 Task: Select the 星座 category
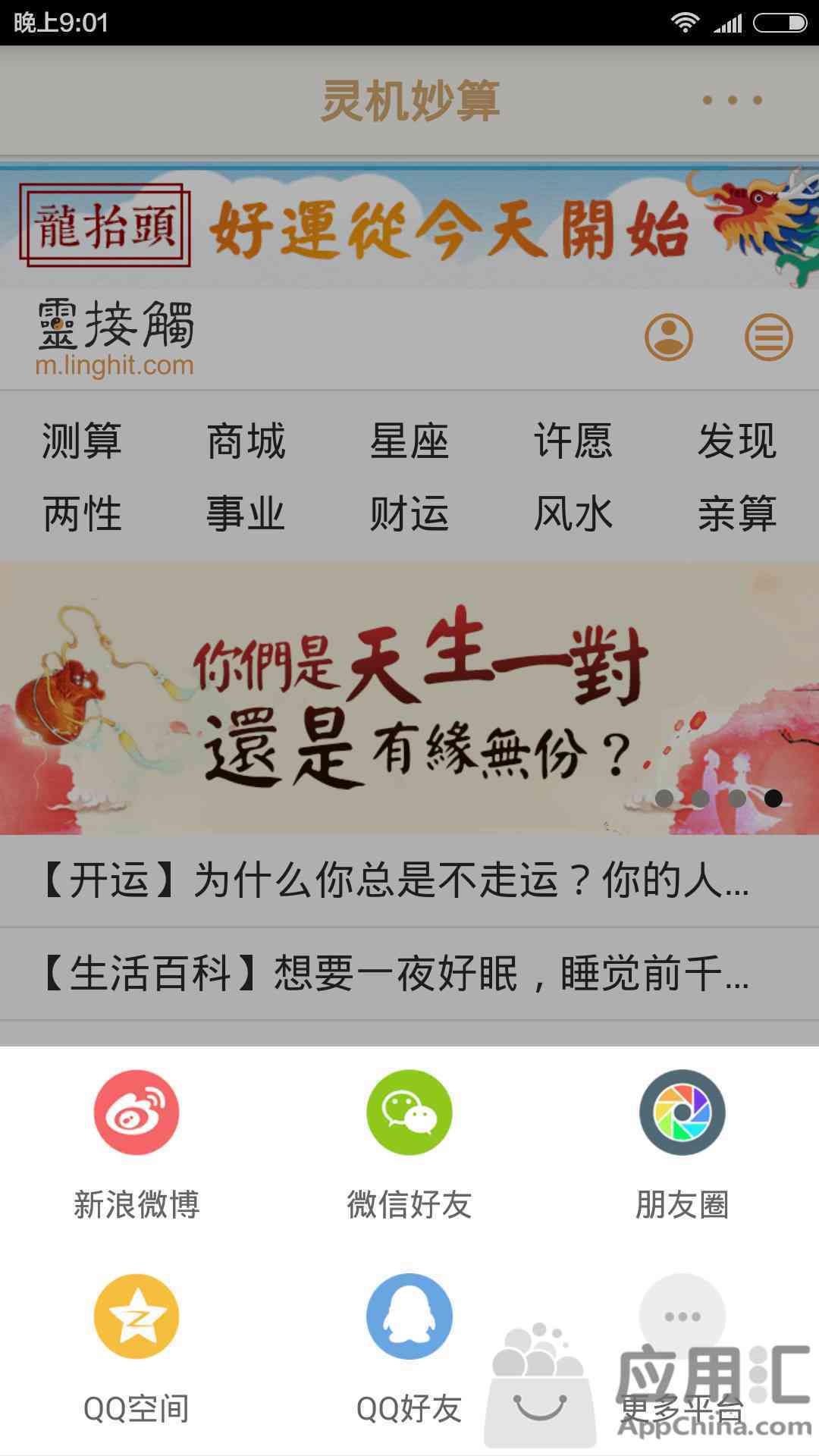click(x=409, y=441)
